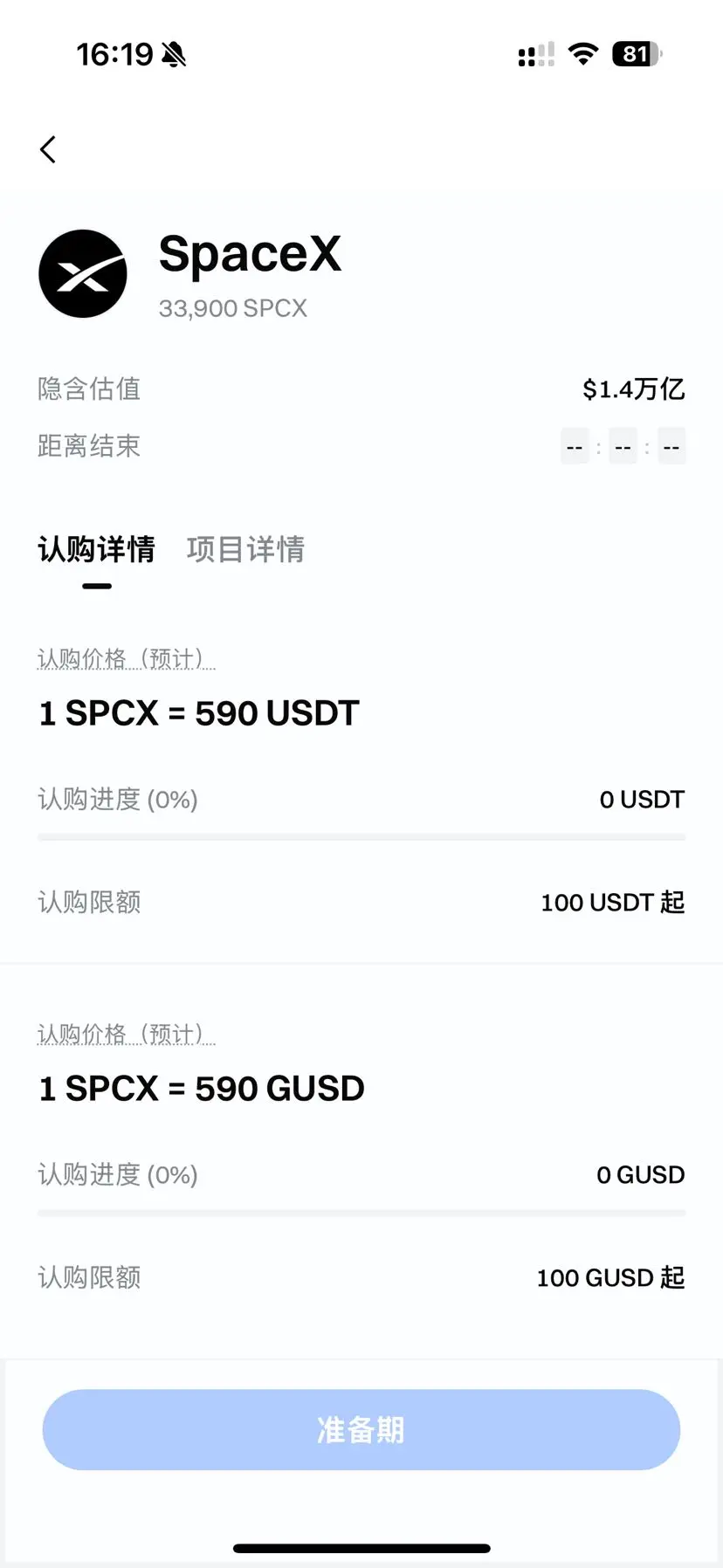Tap the 准备期 button
Viewport: 723px width, 1568px height.
pos(361,1429)
